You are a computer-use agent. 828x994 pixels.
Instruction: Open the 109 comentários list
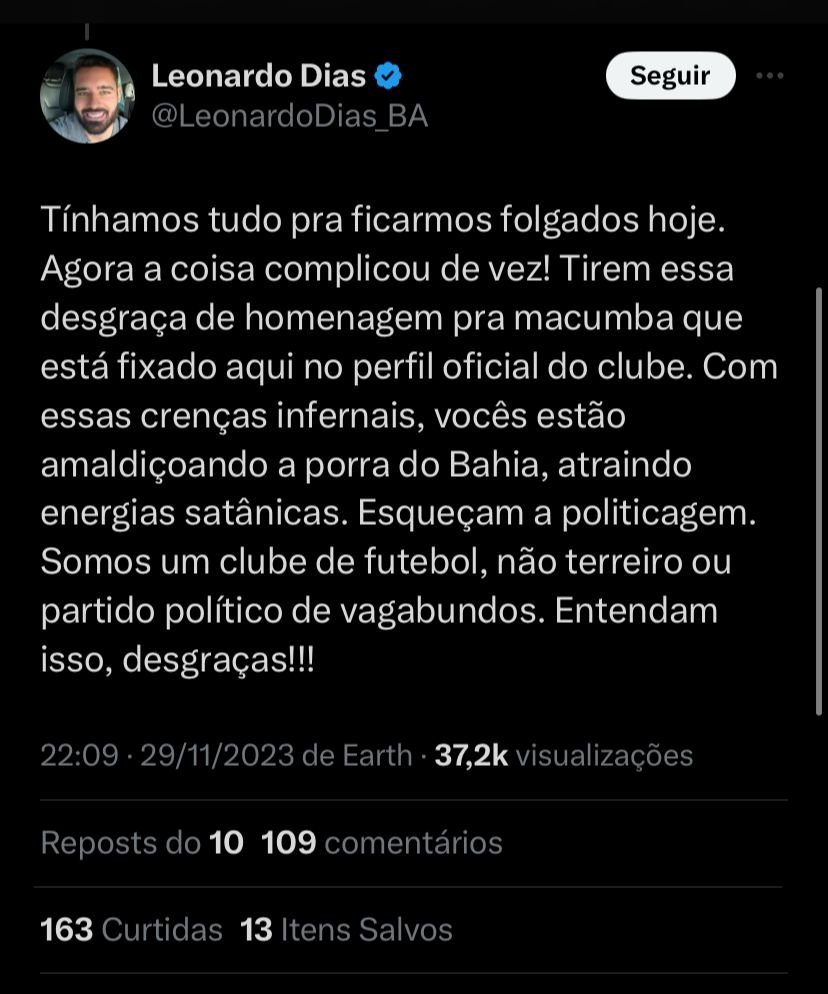pyautogui.click(x=381, y=843)
